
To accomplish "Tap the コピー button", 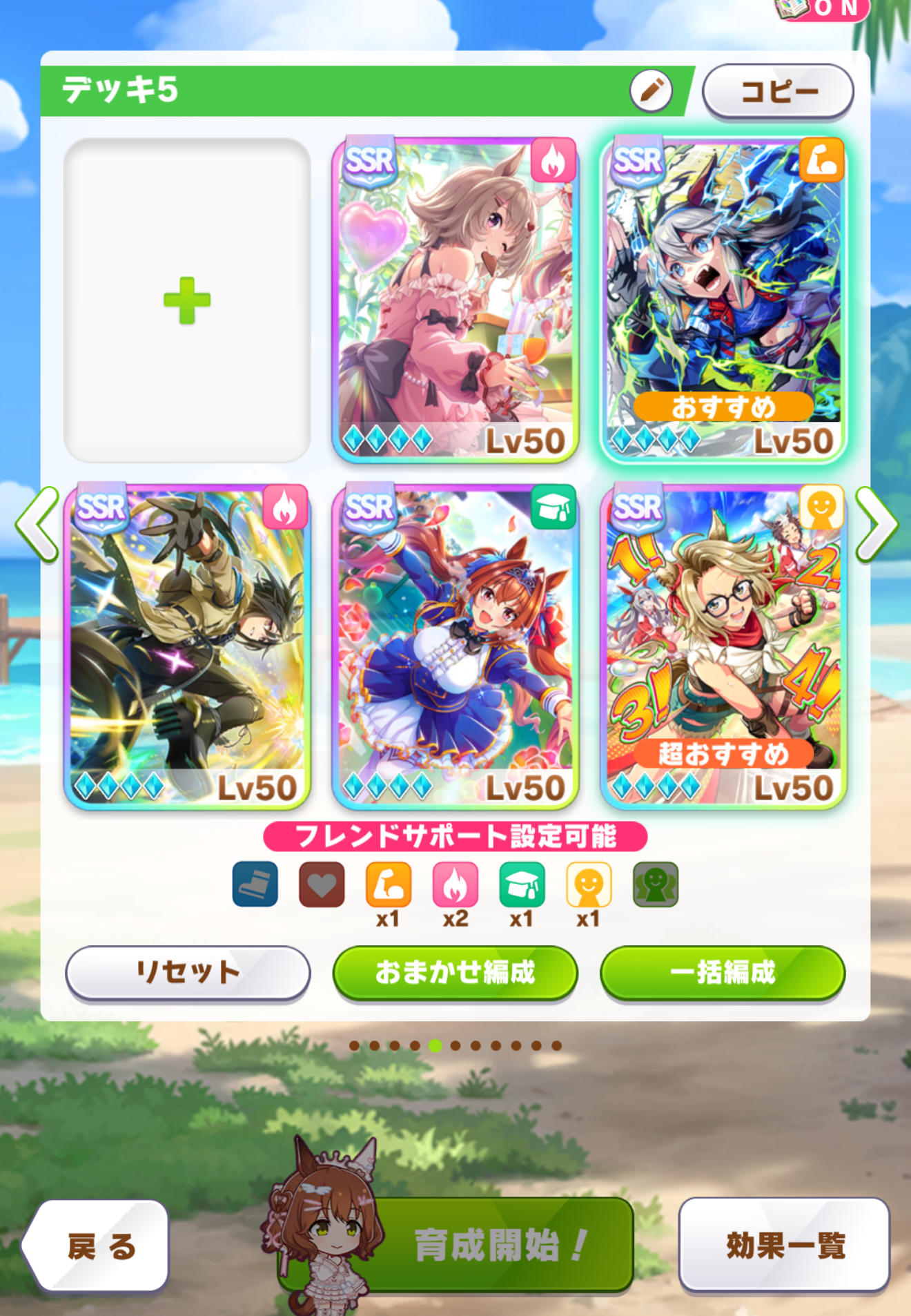I will (x=778, y=91).
